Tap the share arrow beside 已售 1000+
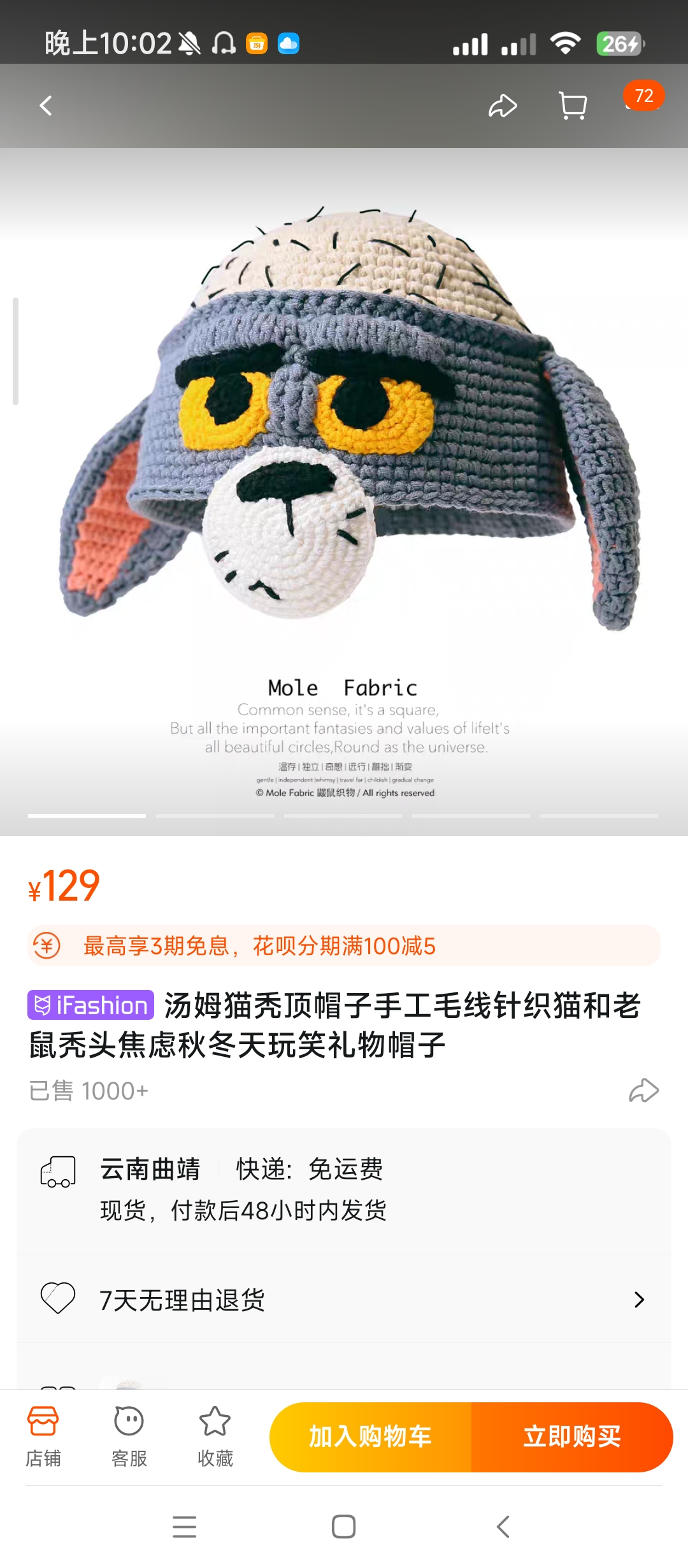Image resolution: width=688 pixels, height=1568 pixels. coord(643,1091)
